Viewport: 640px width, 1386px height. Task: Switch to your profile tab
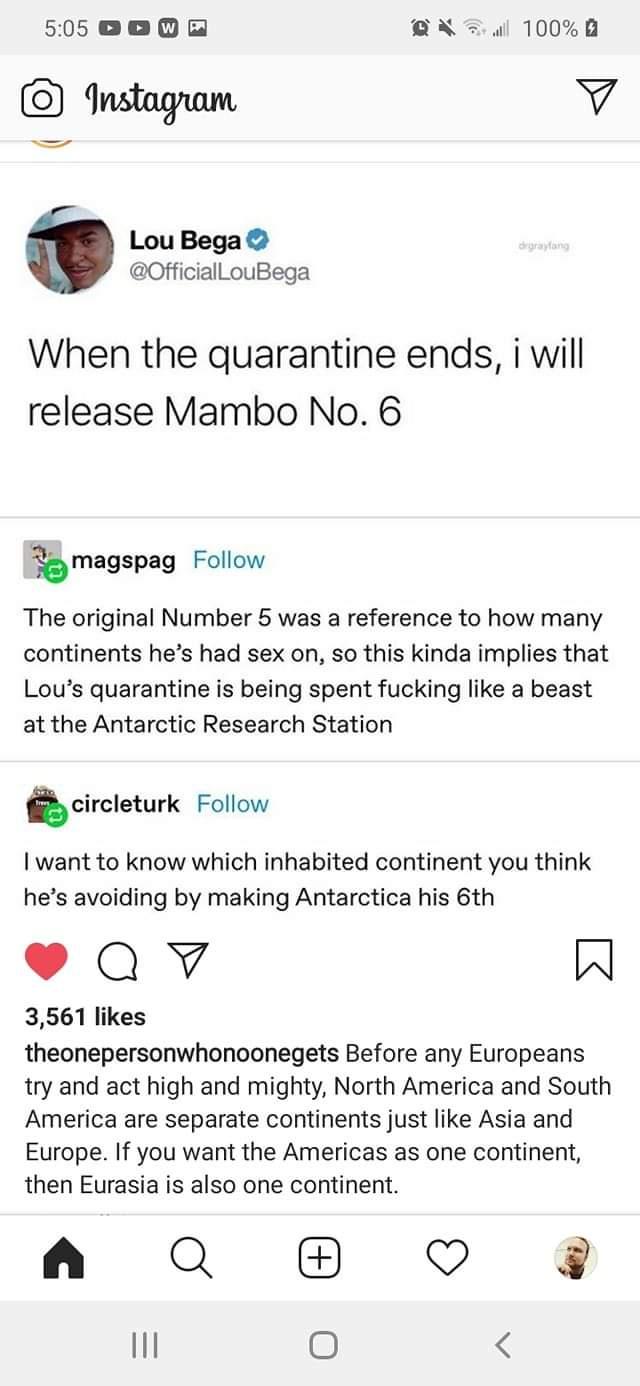click(575, 1257)
